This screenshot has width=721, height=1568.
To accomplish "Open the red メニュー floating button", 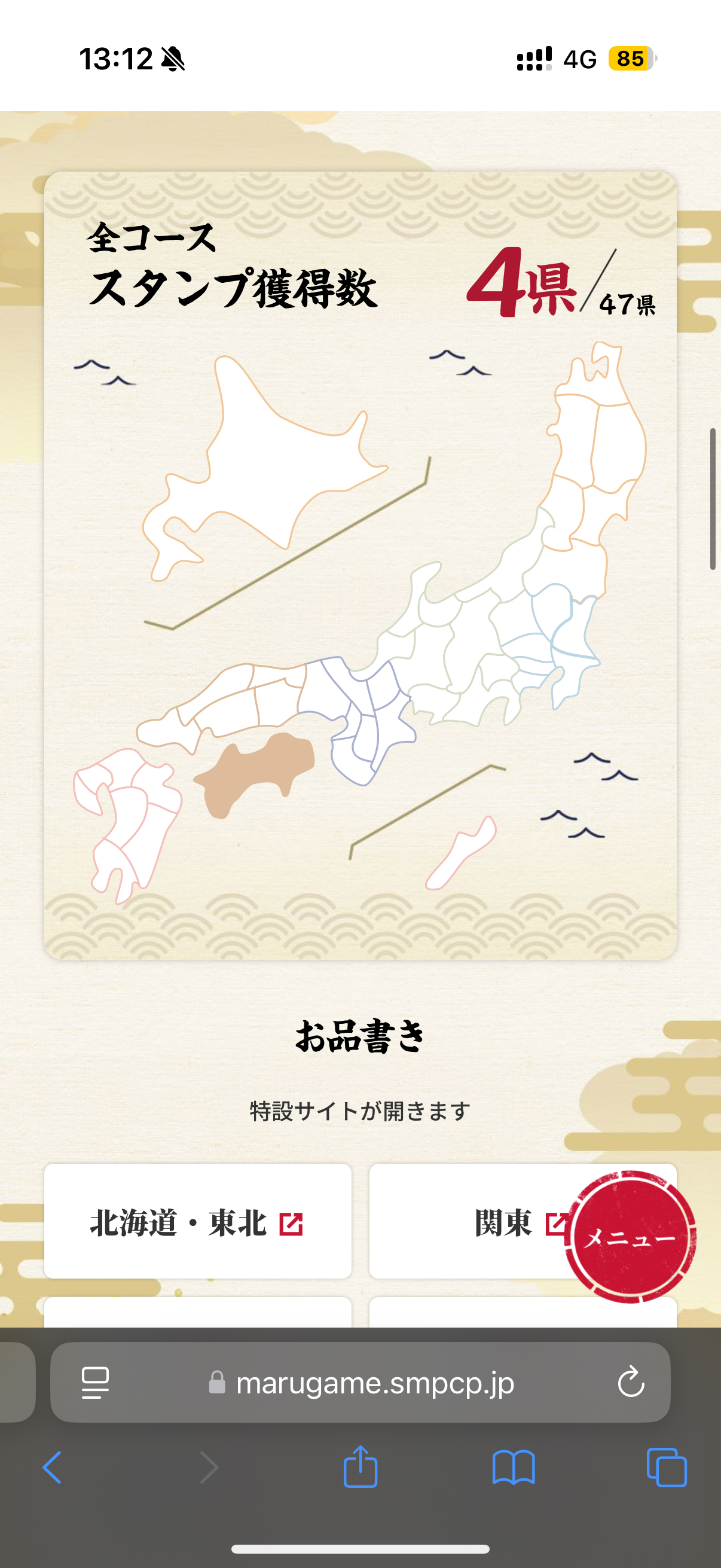I will click(630, 1237).
